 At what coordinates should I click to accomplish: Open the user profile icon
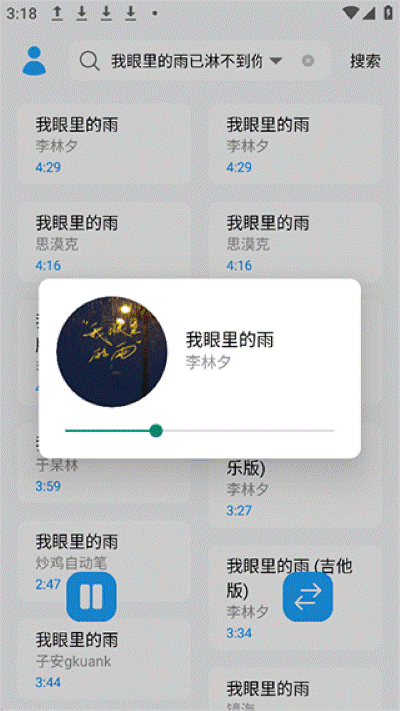click(34, 61)
